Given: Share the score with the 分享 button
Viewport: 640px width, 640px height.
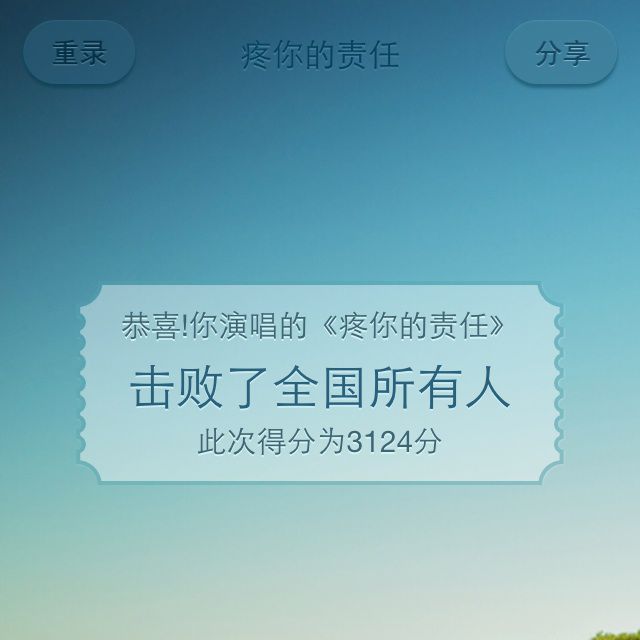Looking at the screenshot, I should [561, 53].
